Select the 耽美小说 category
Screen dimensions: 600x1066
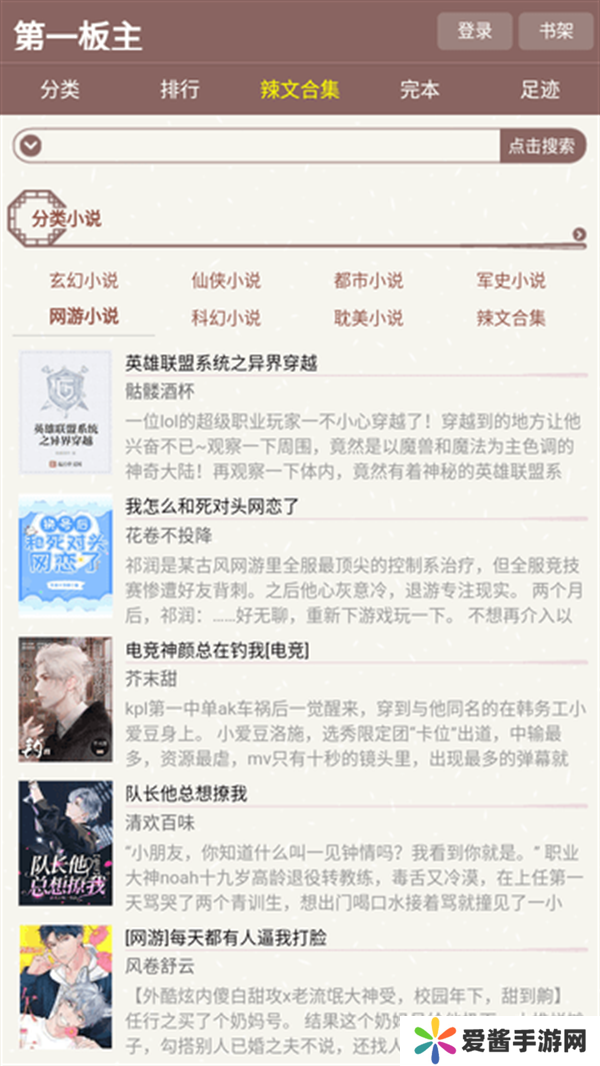[369, 318]
